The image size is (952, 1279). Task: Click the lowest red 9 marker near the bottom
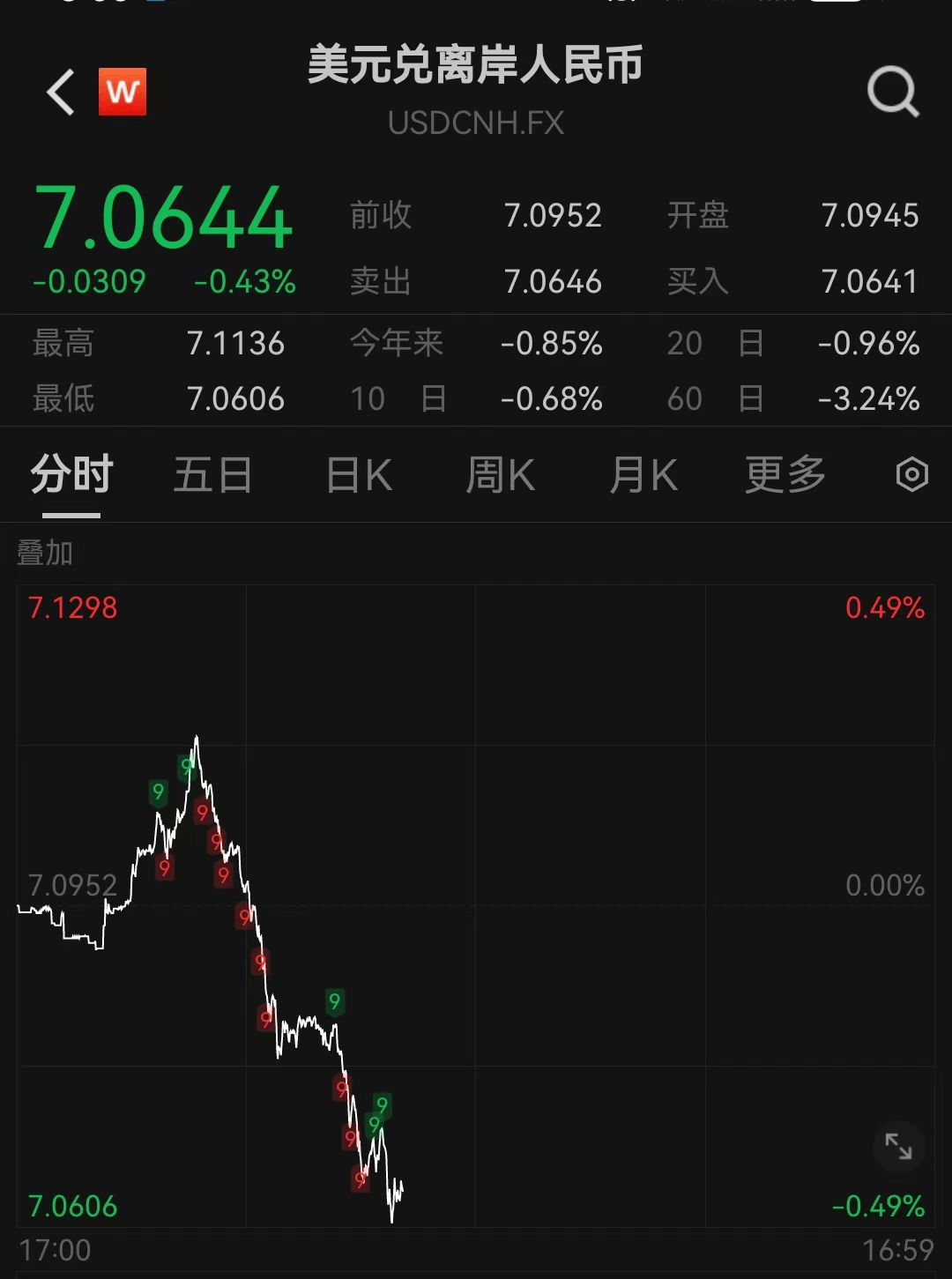(360, 1178)
